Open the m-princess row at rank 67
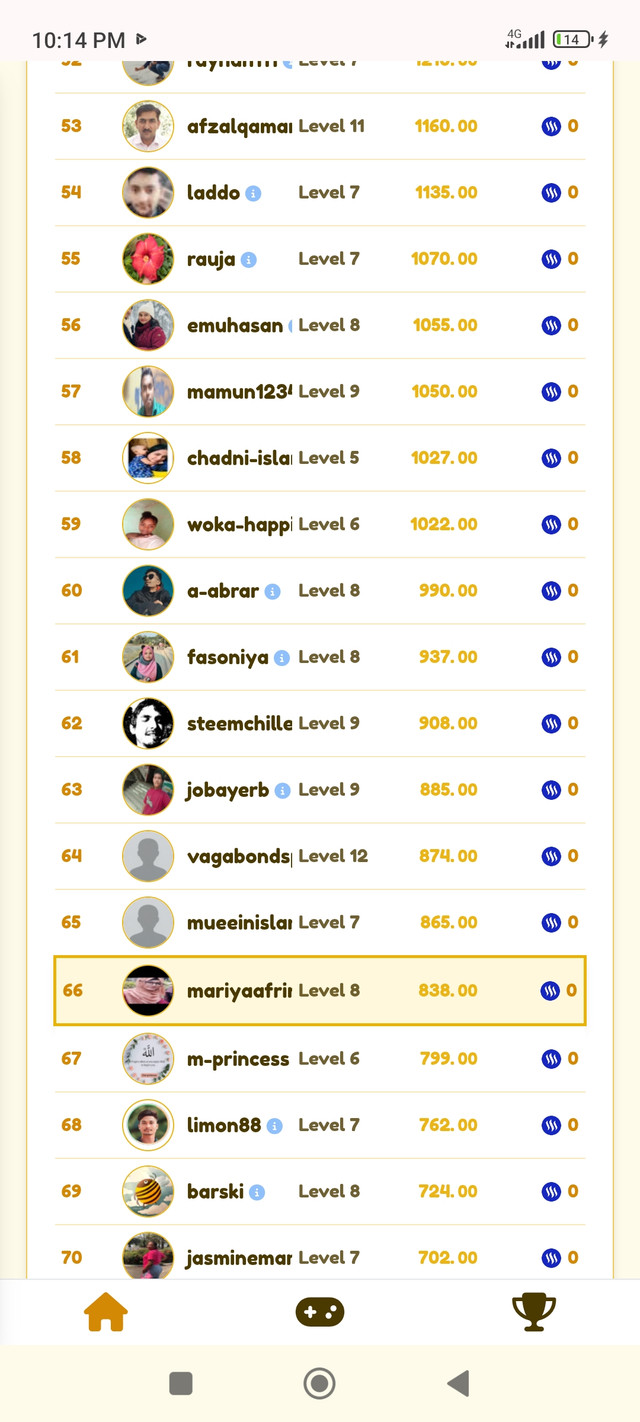 320,1059
